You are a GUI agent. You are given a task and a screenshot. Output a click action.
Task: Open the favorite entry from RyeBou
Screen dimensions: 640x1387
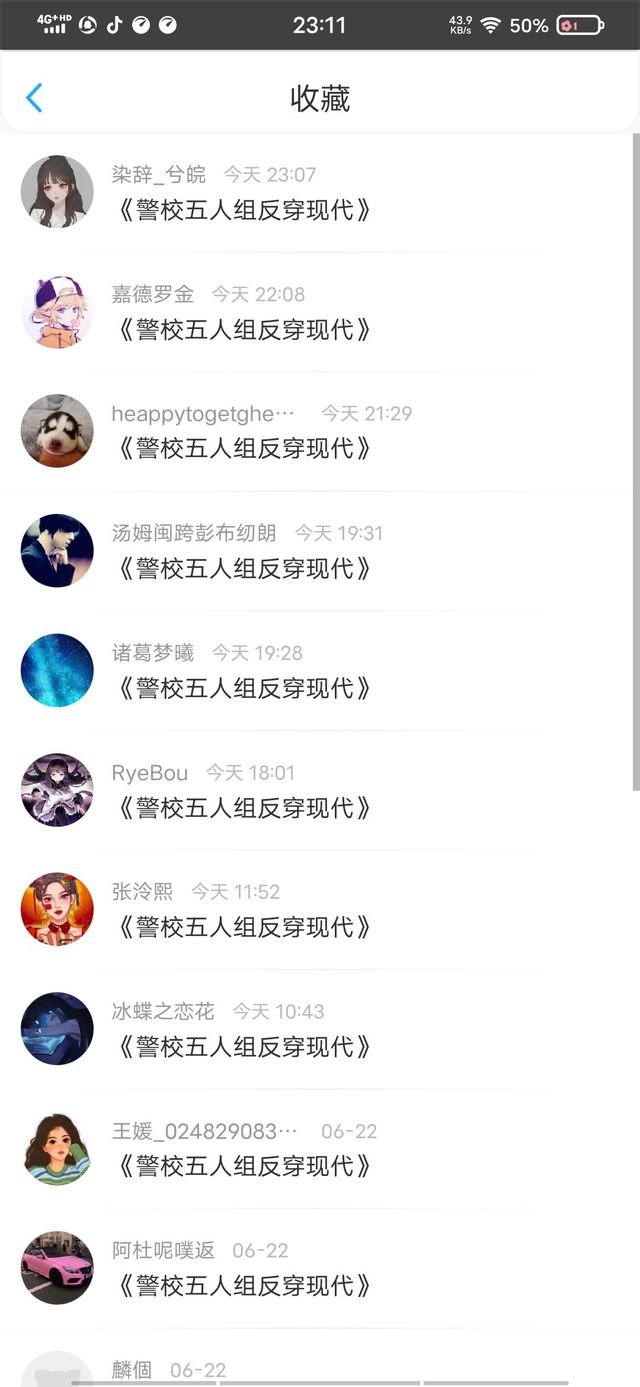point(318,790)
